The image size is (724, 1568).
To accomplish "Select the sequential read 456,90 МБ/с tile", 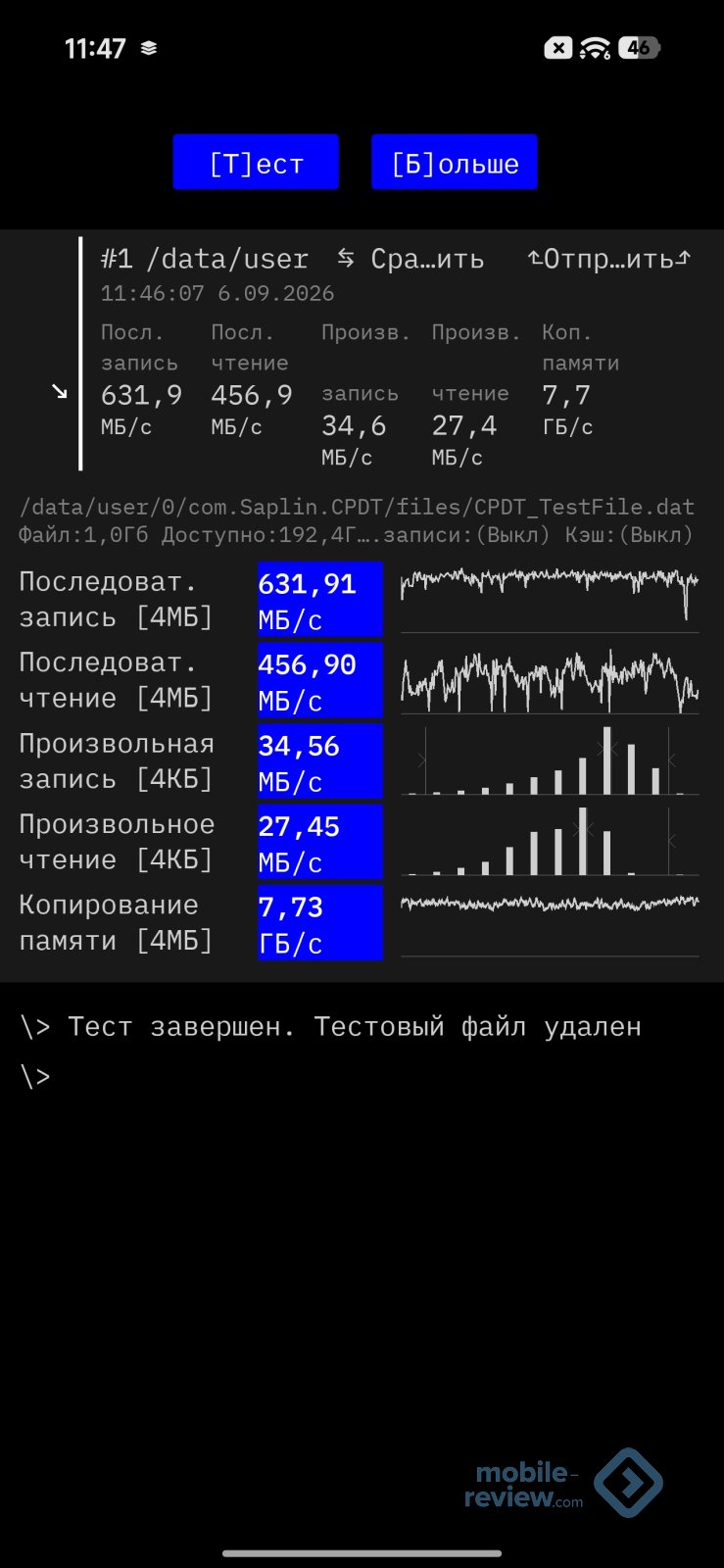I will (x=320, y=680).
